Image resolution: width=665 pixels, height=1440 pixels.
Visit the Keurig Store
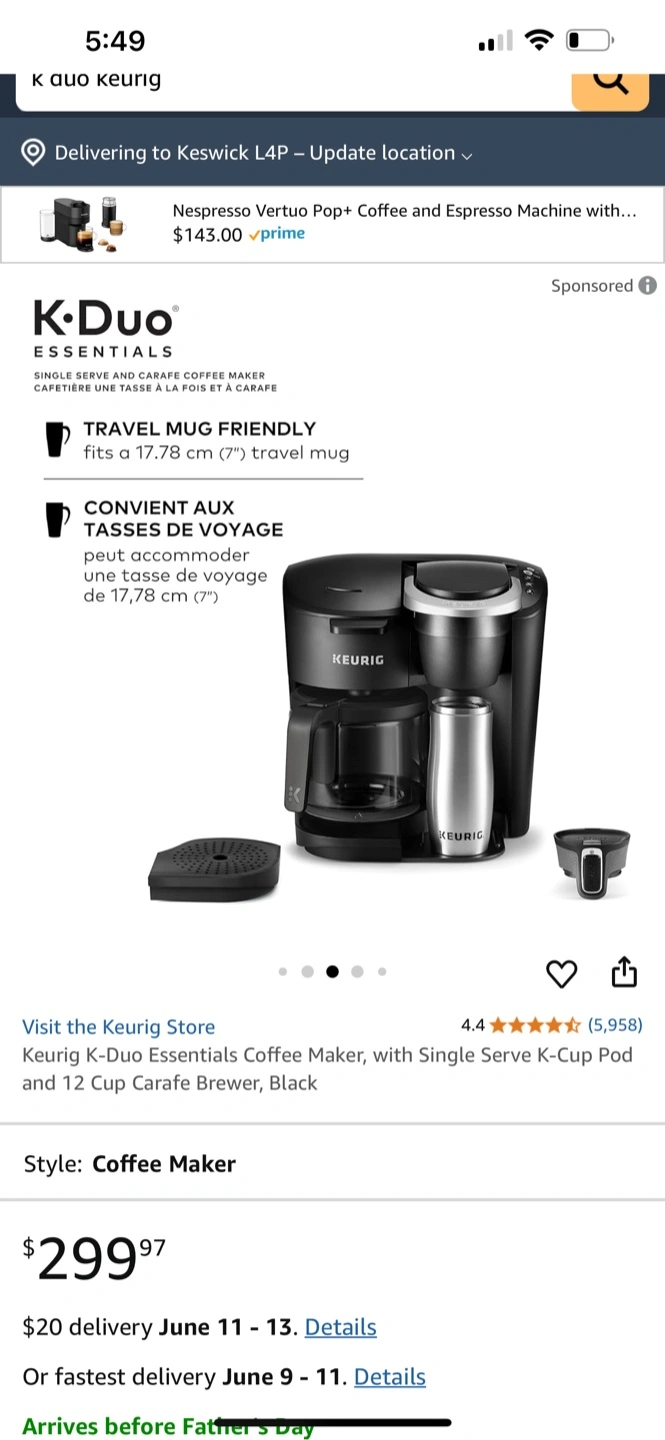118,1027
